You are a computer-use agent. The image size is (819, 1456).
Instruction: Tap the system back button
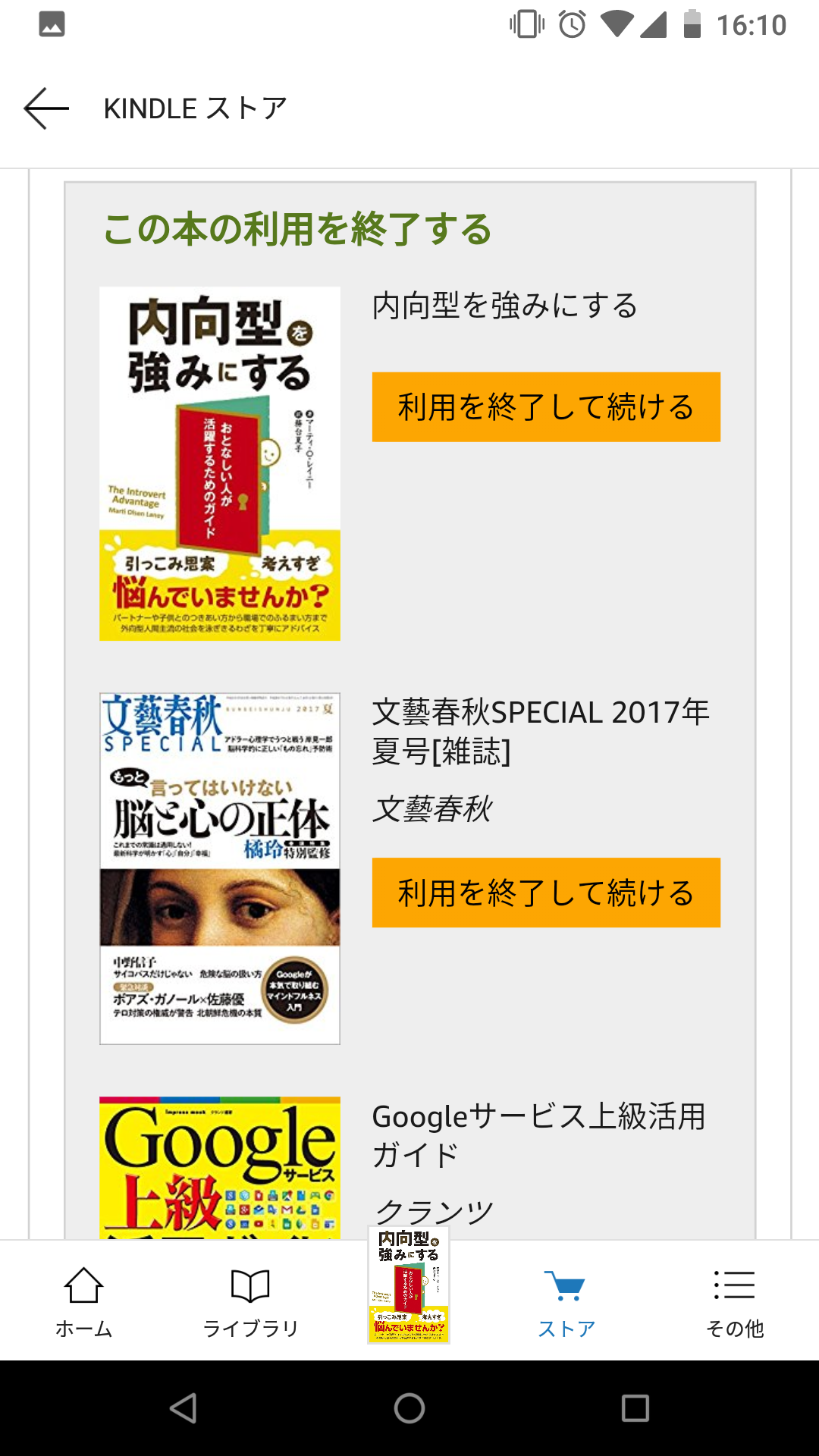(184, 1408)
